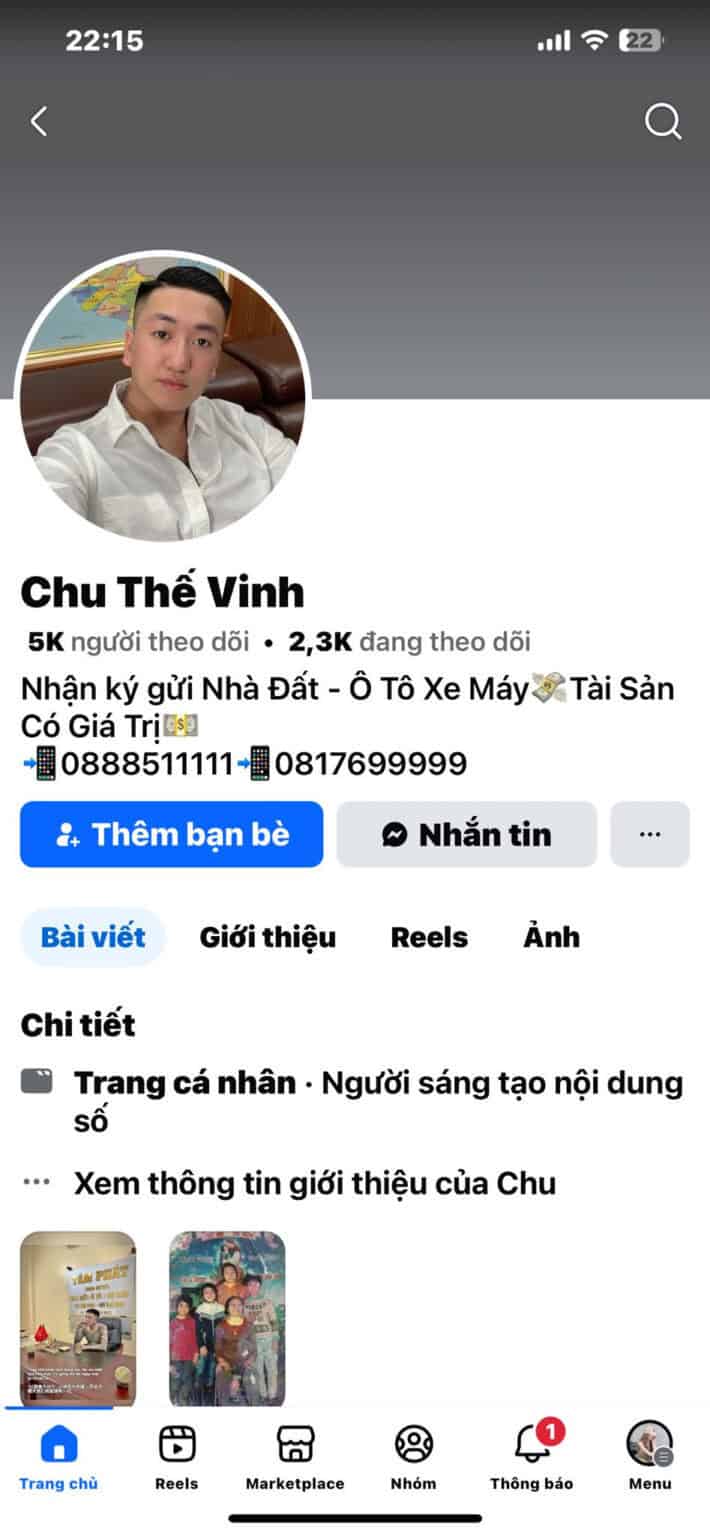This screenshot has width=710, height=1536.
Task: Open Xem thông tin giới thiệu của Chu
Action: pos(314,1184)
